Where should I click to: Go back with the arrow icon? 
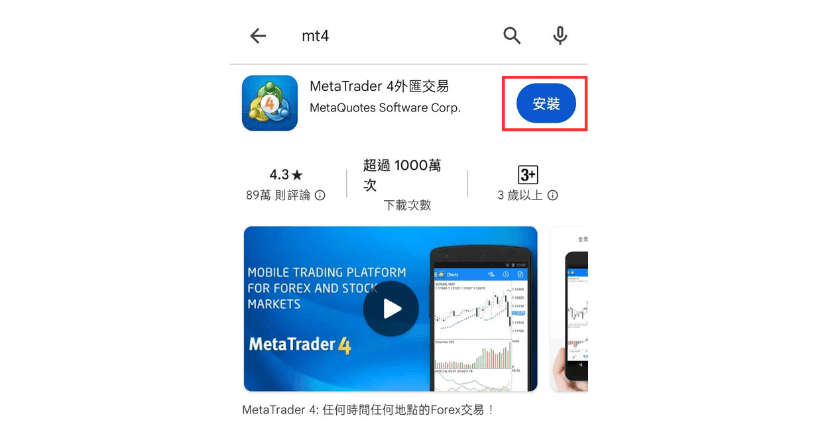pos(258,36)
